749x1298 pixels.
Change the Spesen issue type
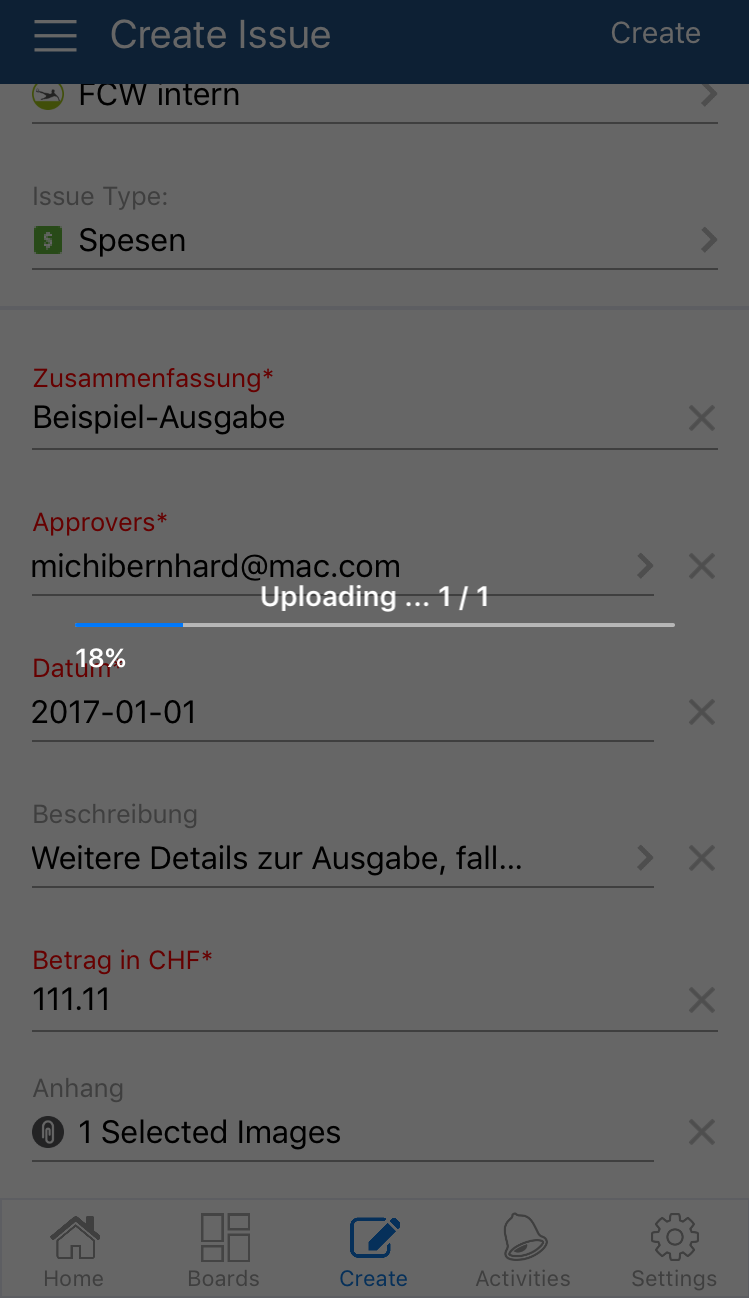coord(374,241)
